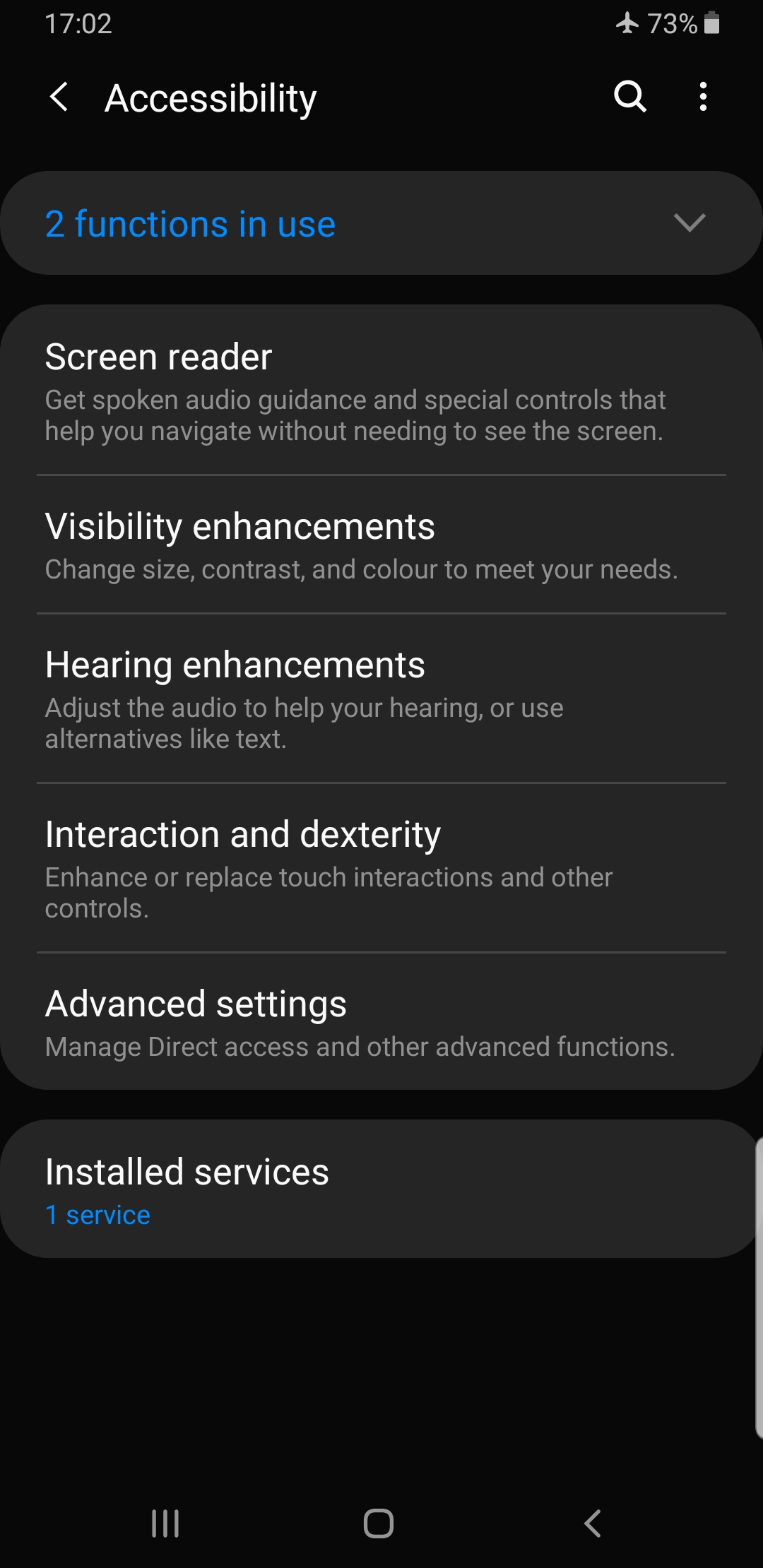Screen dimensions: 763x1568
Task: Go back from Accessibility settings
Action: pyautogui.click(x=60, y=97)
